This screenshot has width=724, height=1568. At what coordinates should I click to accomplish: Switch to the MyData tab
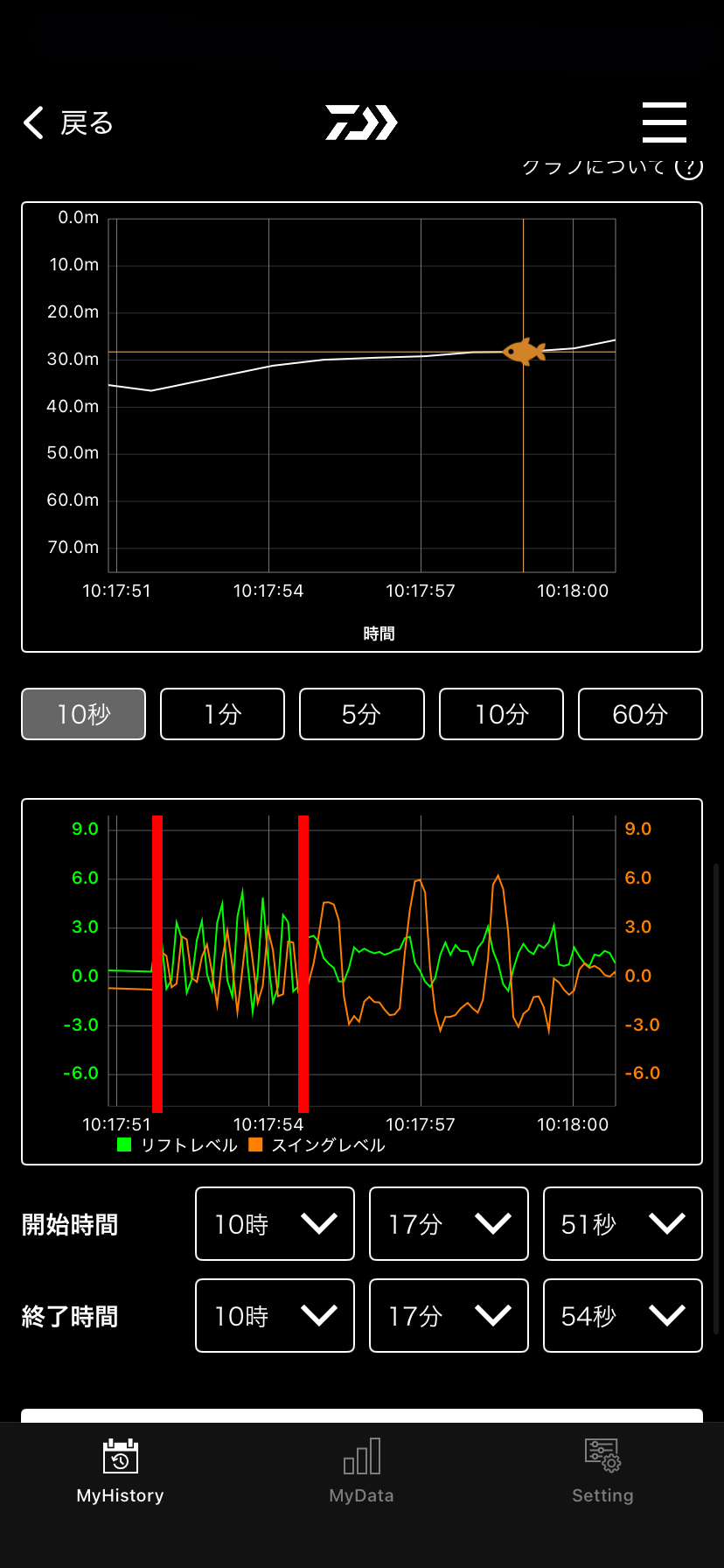[x=361, y=1472]
